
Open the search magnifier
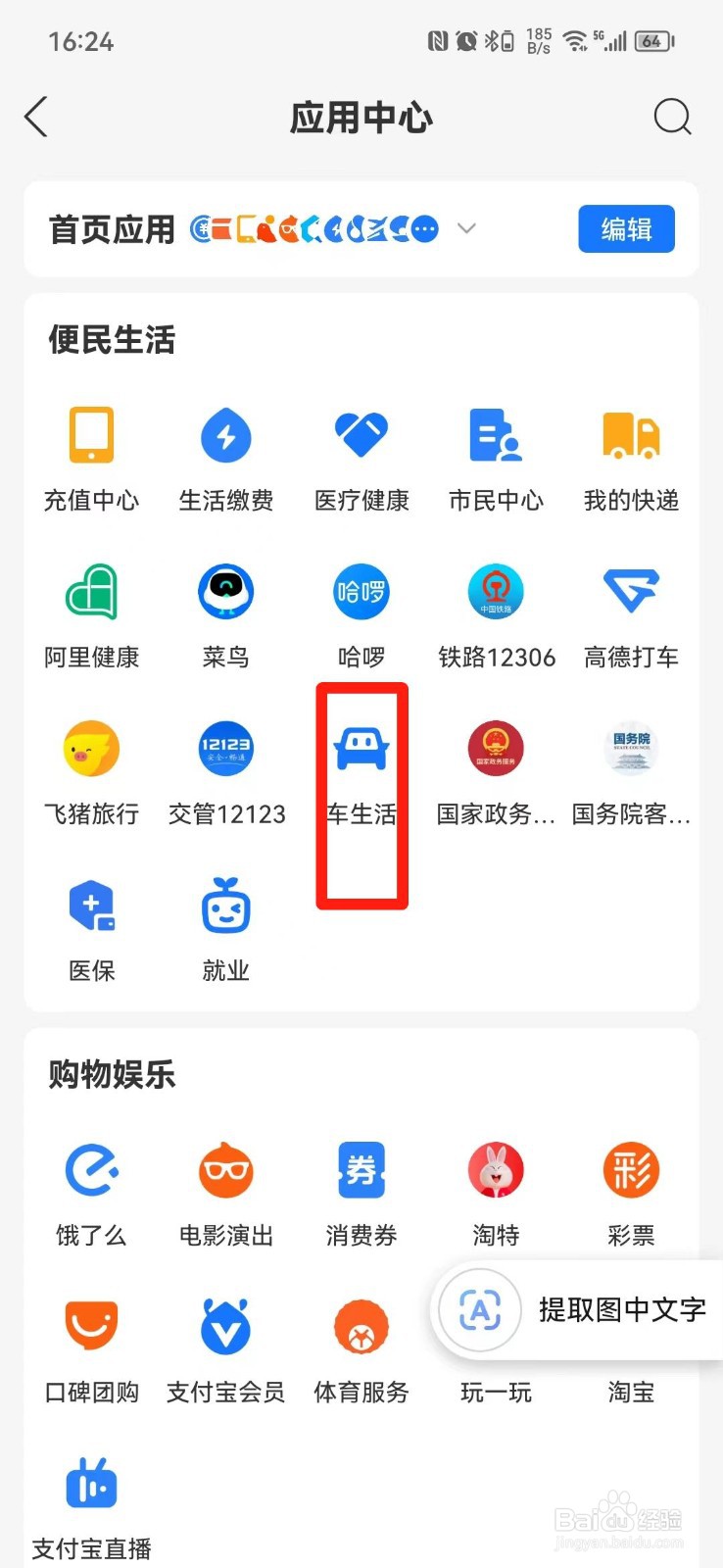(x=672, y=117)
